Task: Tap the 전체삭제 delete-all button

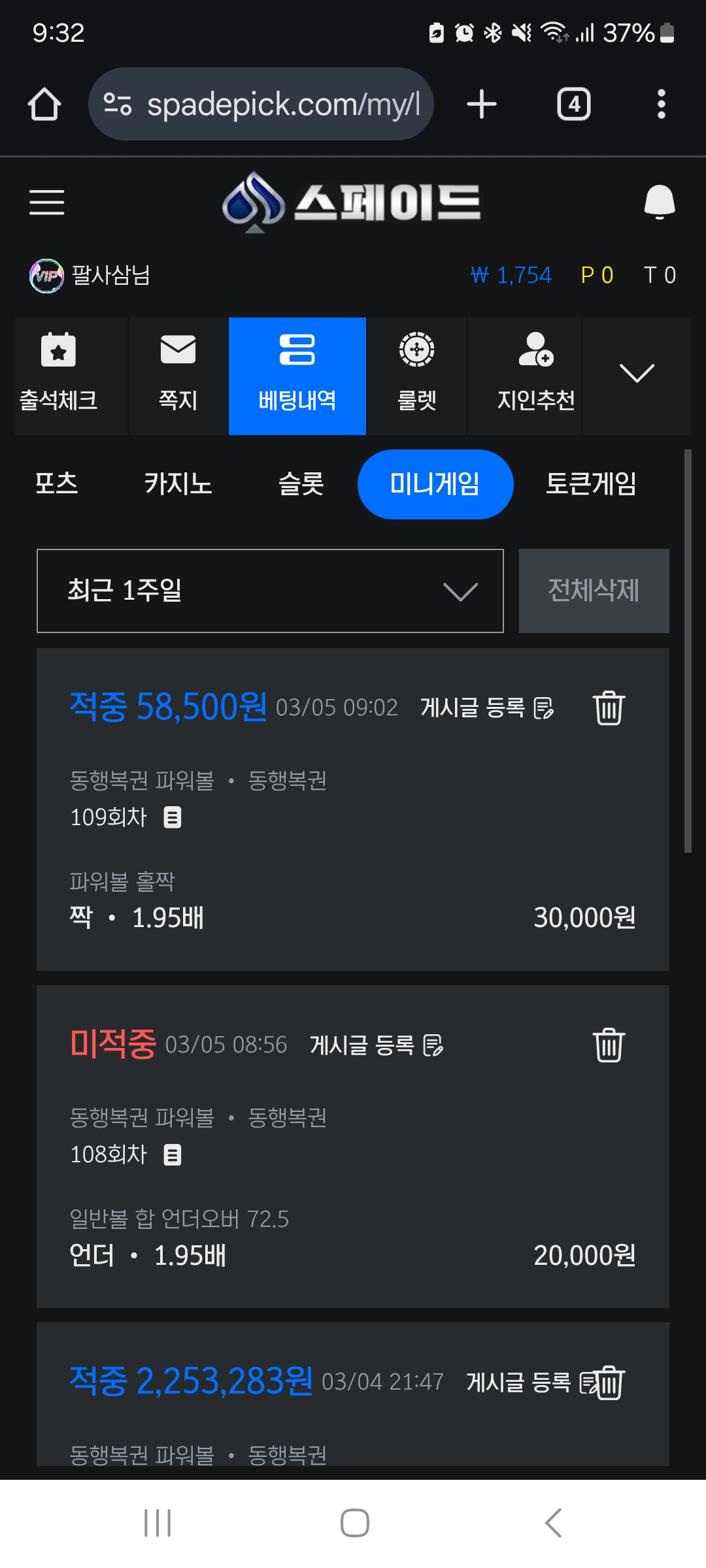Action: 594,591
